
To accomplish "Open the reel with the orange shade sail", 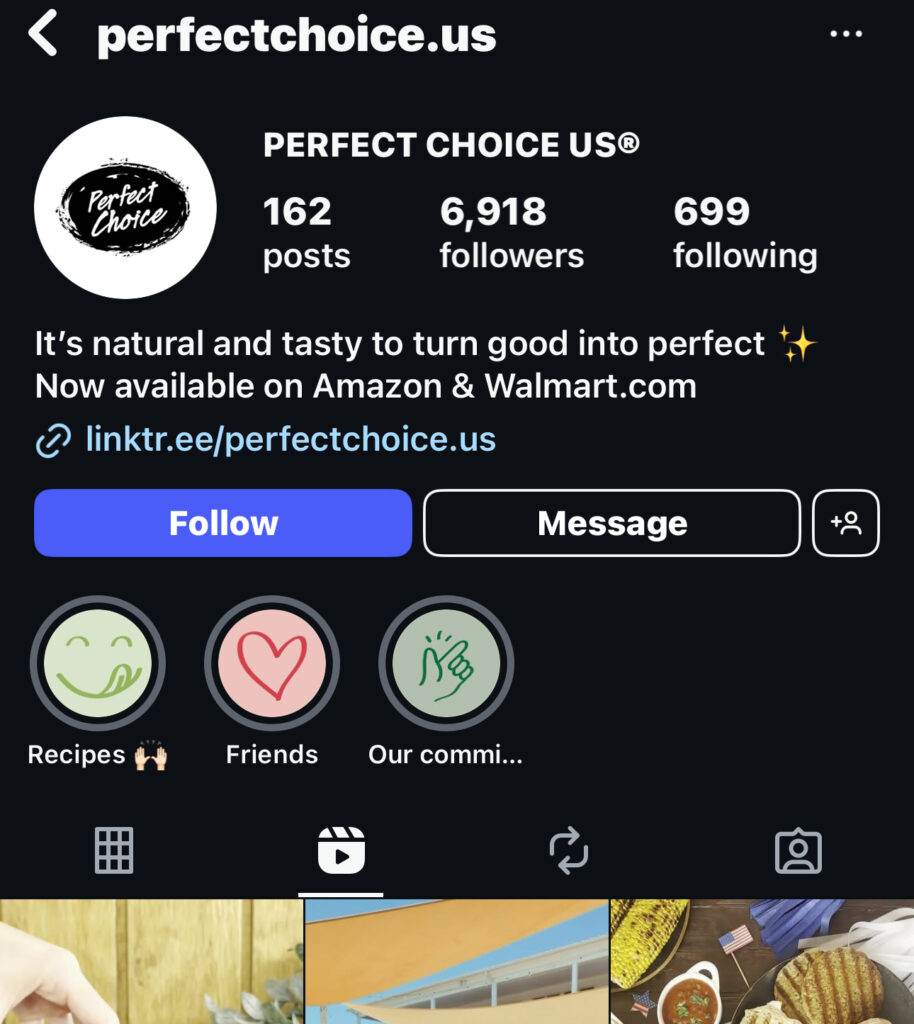I will point(456,962).
